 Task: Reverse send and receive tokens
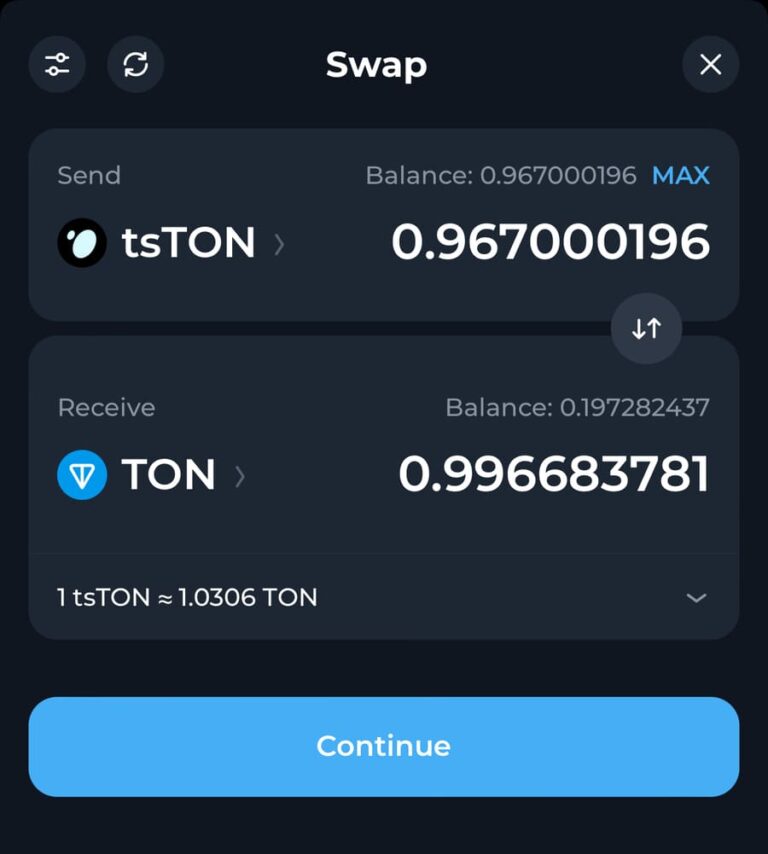(x=646, y=328)
